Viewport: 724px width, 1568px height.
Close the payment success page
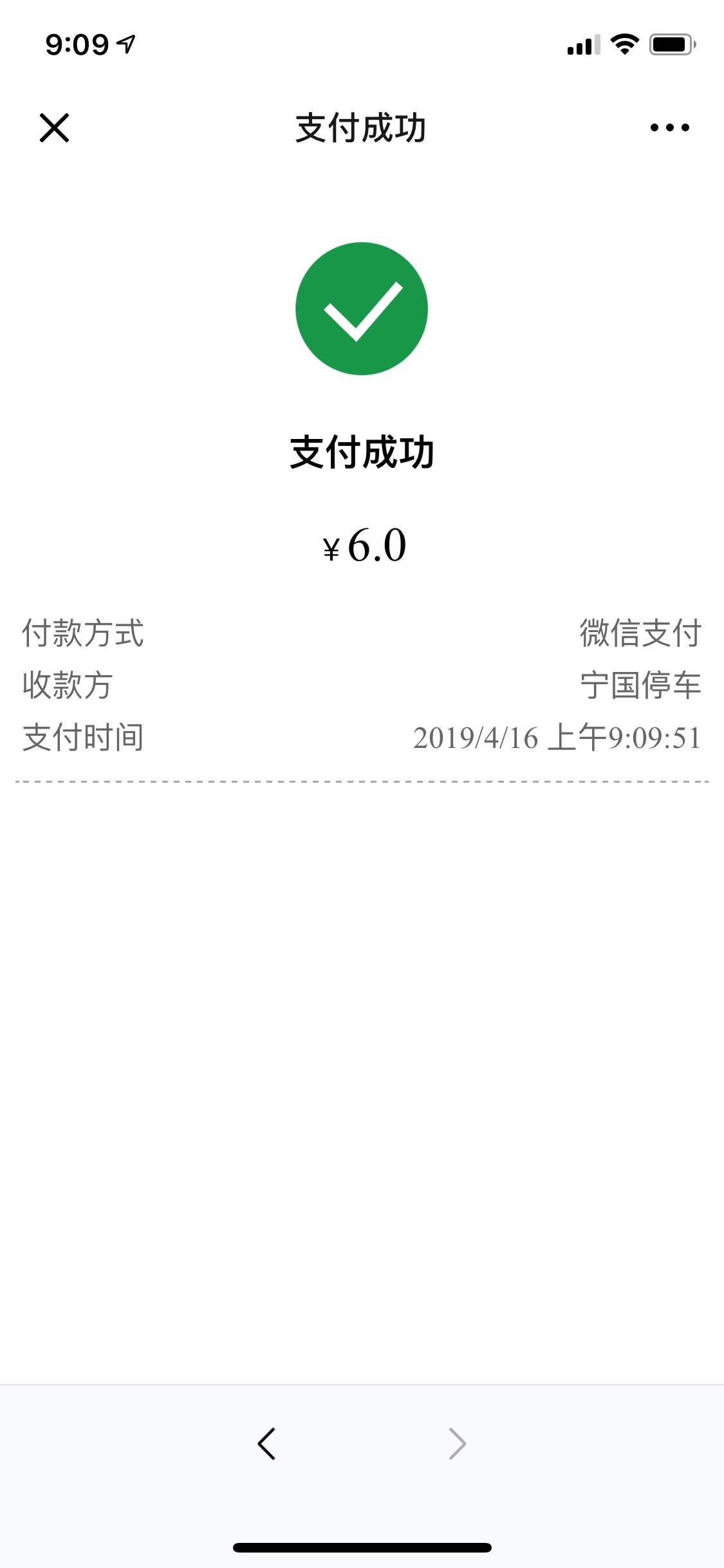pyautogui.click(x=54, y=127)
